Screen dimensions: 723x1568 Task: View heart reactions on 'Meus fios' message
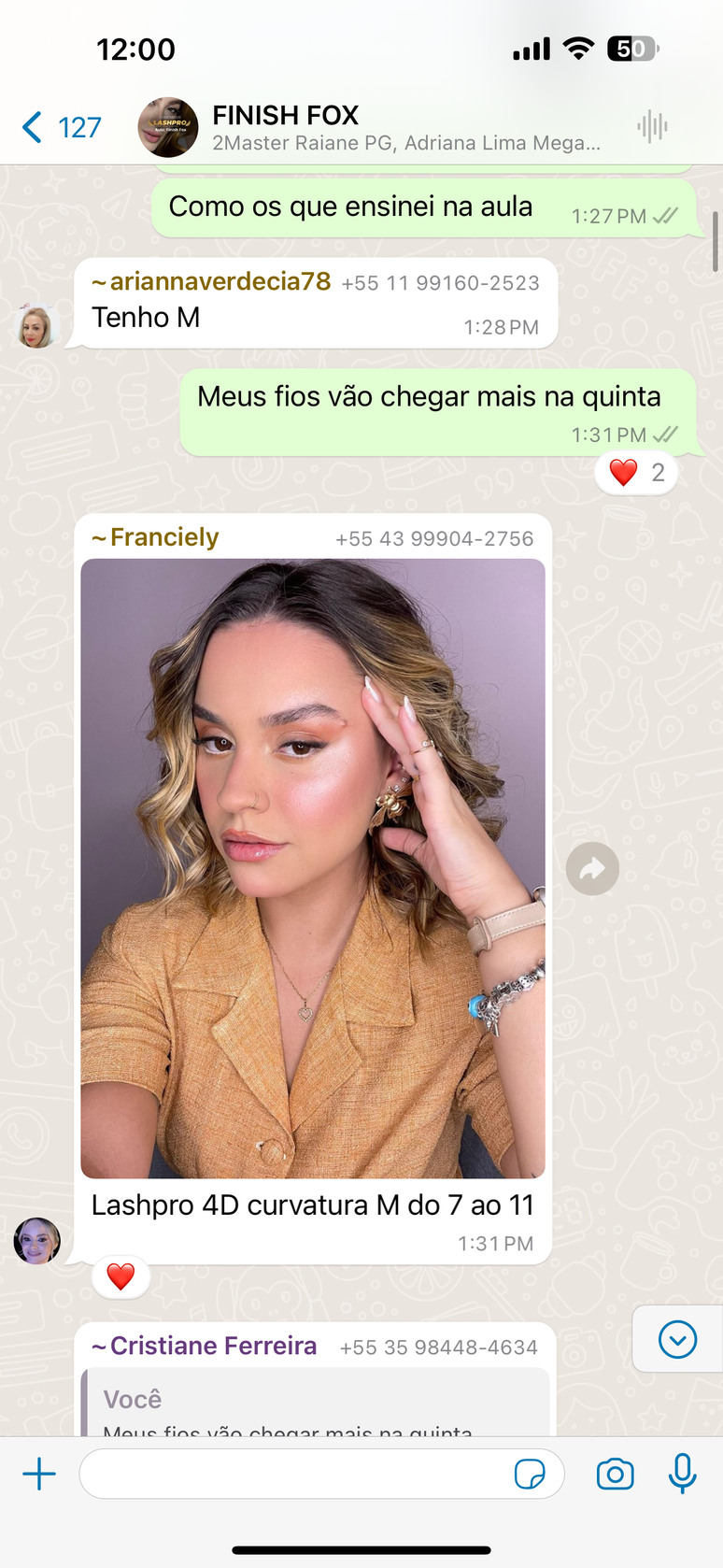tap(636, 473)
